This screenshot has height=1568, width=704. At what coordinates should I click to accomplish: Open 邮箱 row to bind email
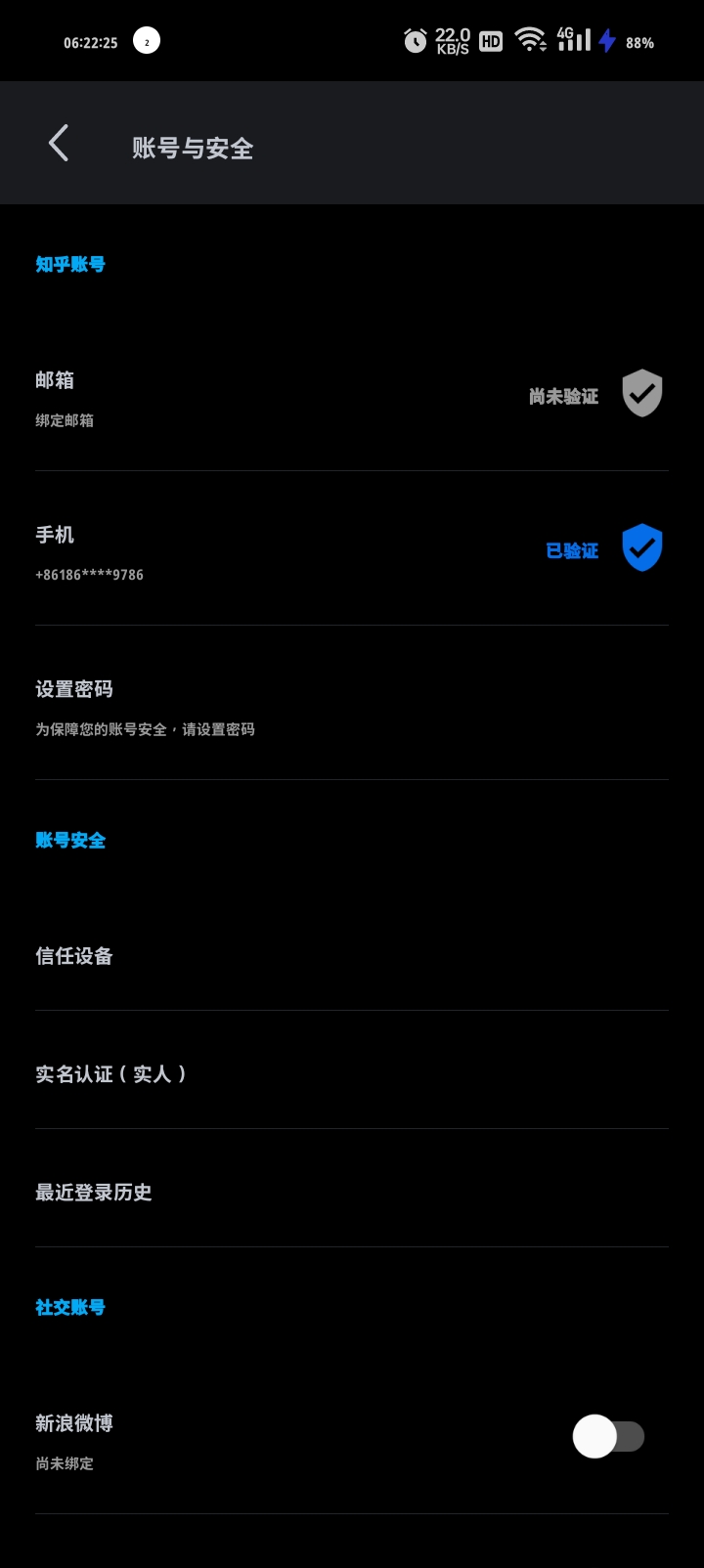click(x=352, y=396)
